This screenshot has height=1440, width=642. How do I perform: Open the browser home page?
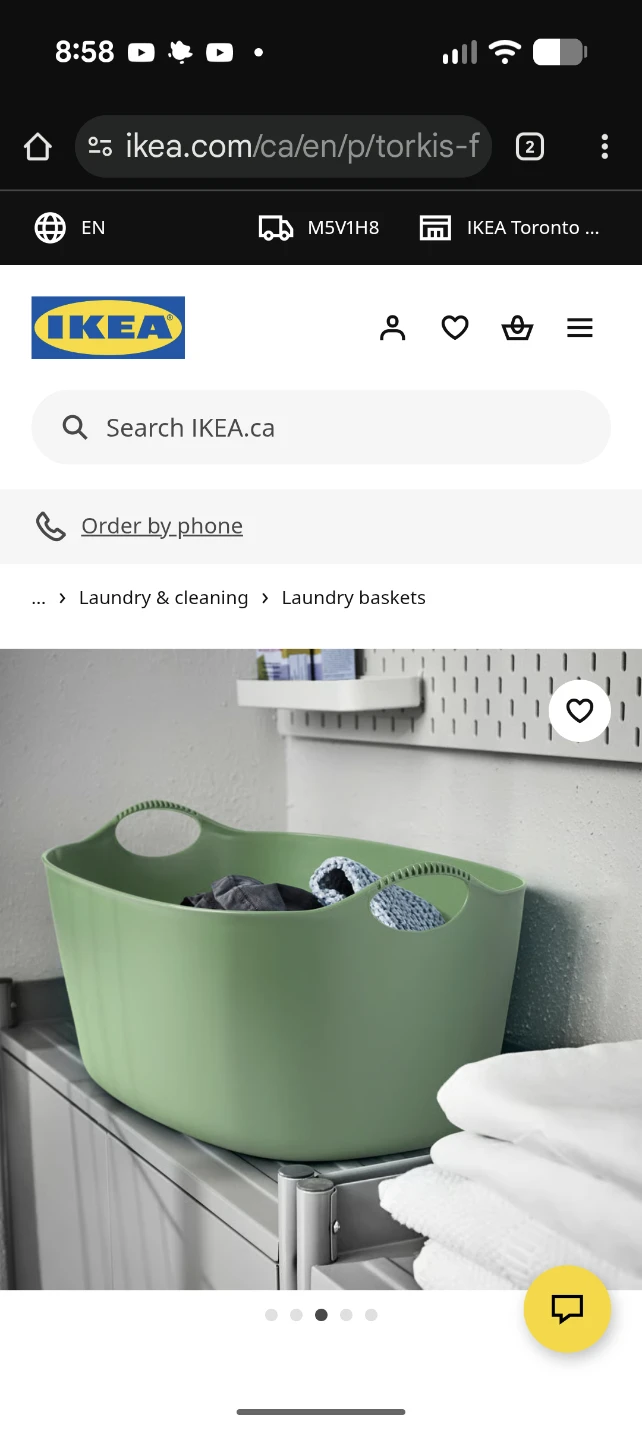[37, 148]
